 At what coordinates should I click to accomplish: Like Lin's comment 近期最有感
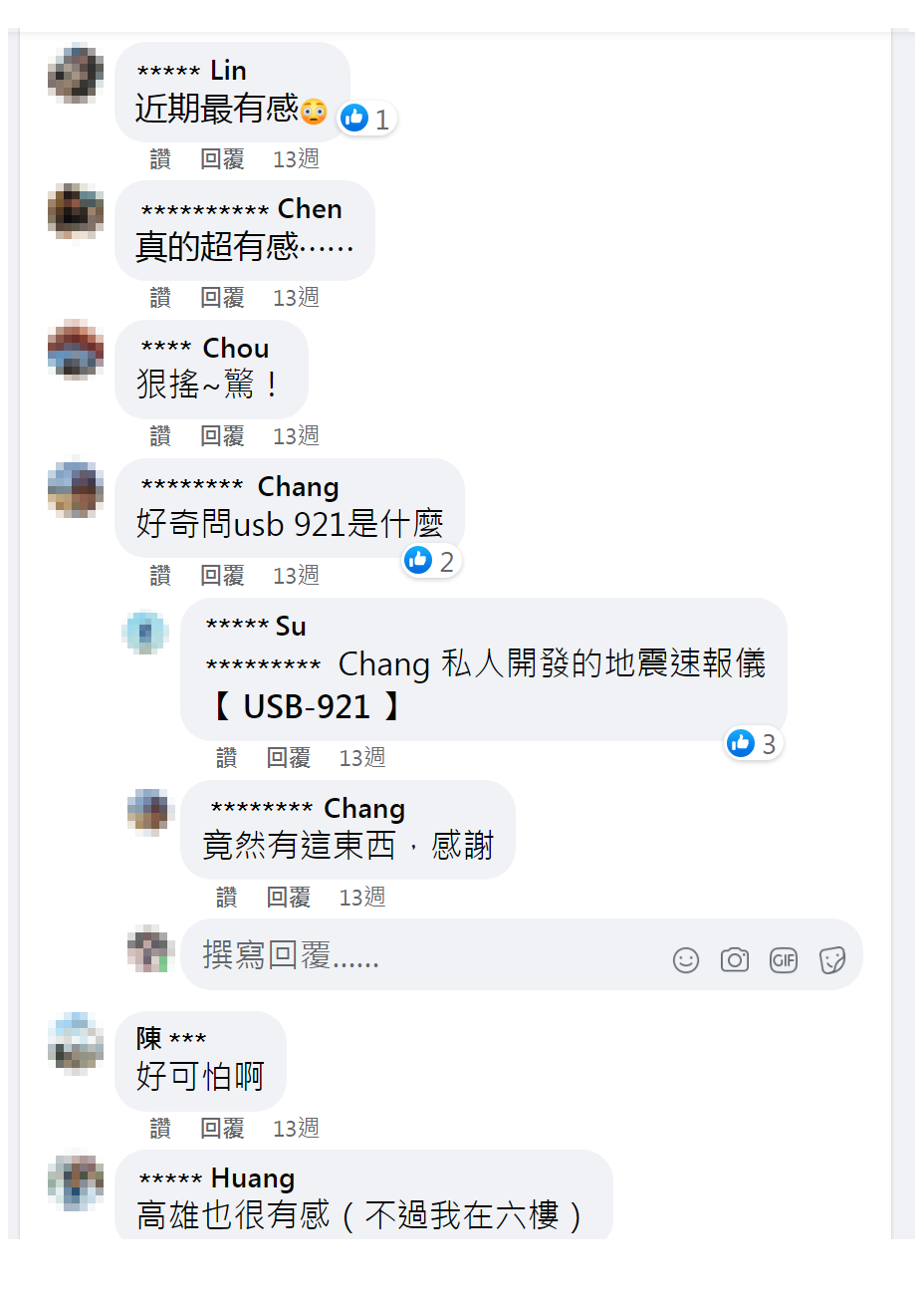(160, 158)
